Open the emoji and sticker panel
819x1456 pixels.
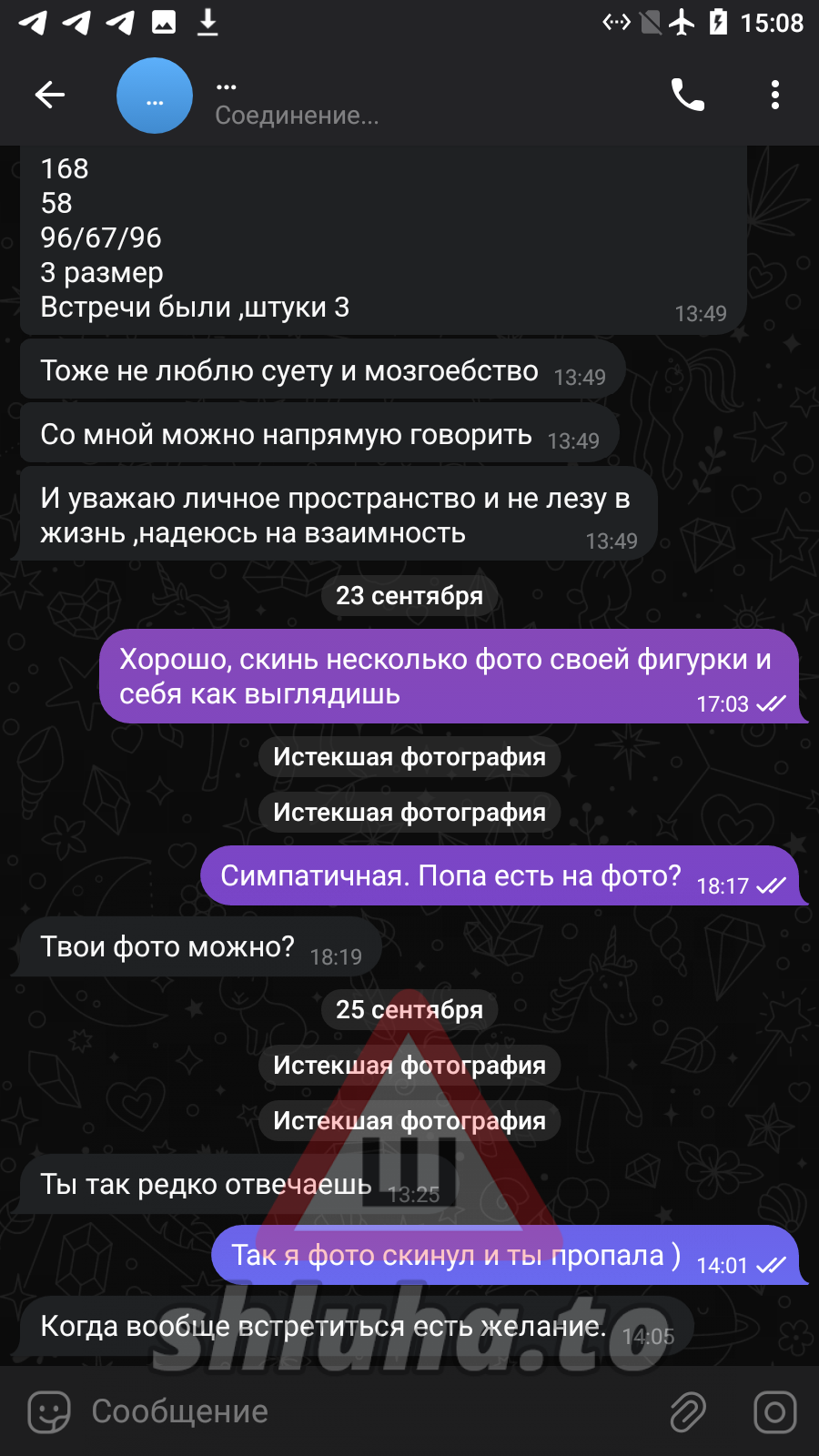[x=49, y=1411]
